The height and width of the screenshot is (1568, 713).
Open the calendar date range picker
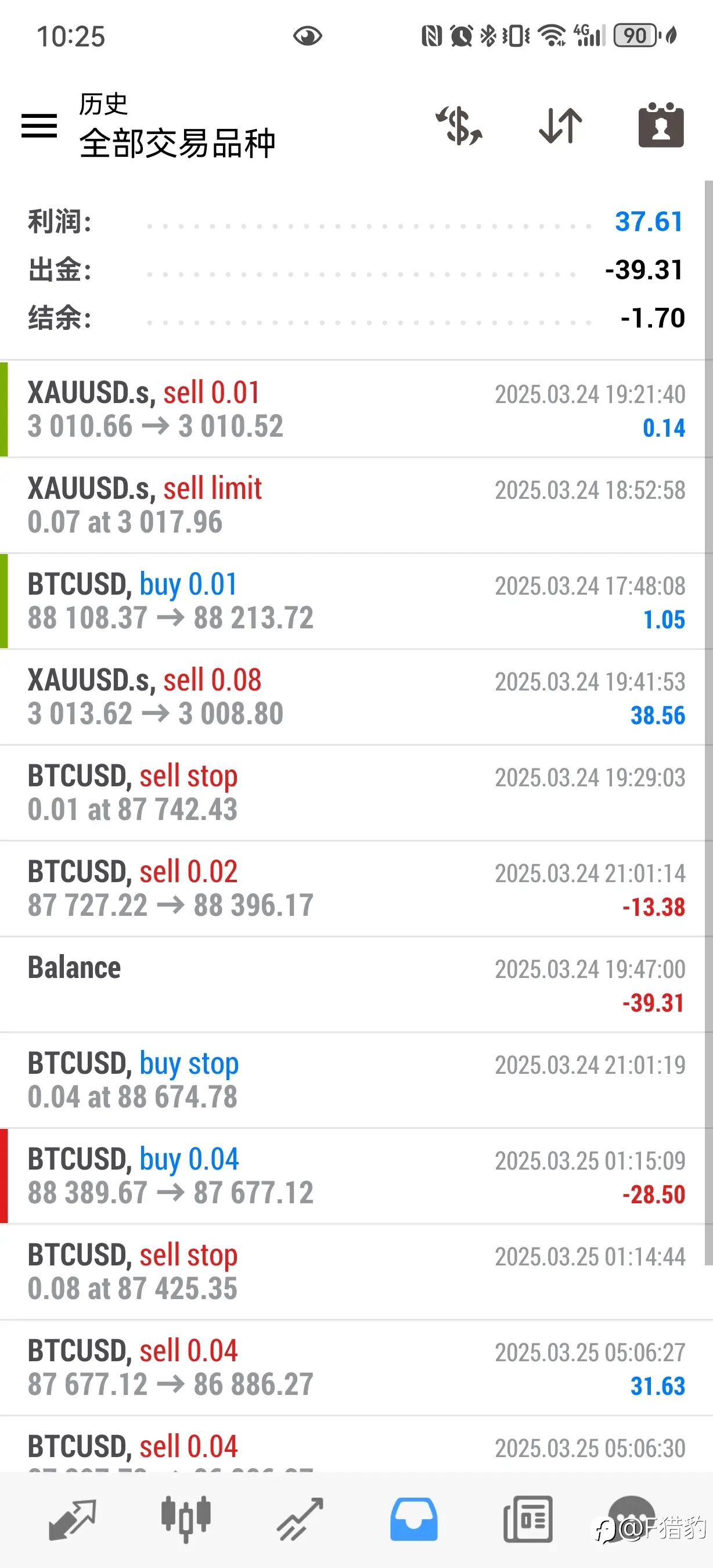tap(661, 125)
